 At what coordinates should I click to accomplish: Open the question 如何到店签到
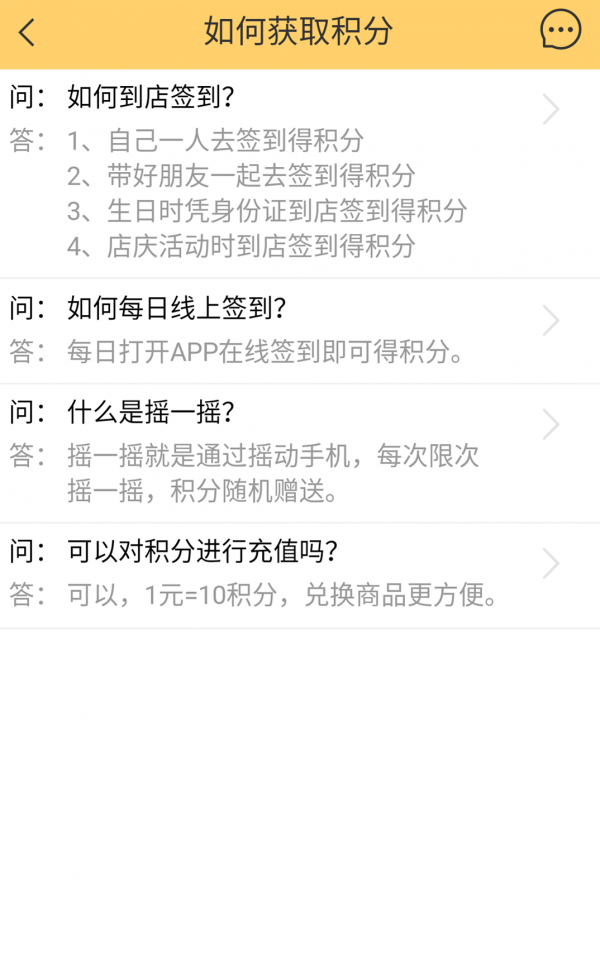tap(150, 98)
